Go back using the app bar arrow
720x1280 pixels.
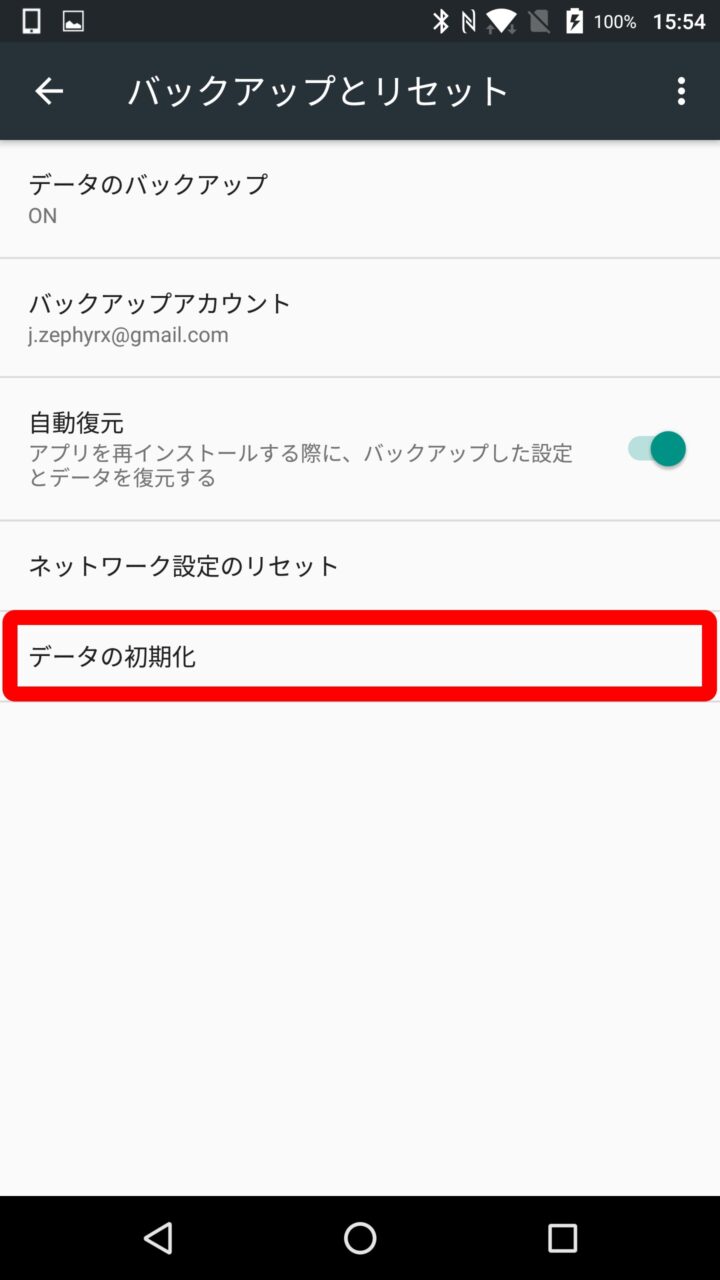[x=48, y=91]
